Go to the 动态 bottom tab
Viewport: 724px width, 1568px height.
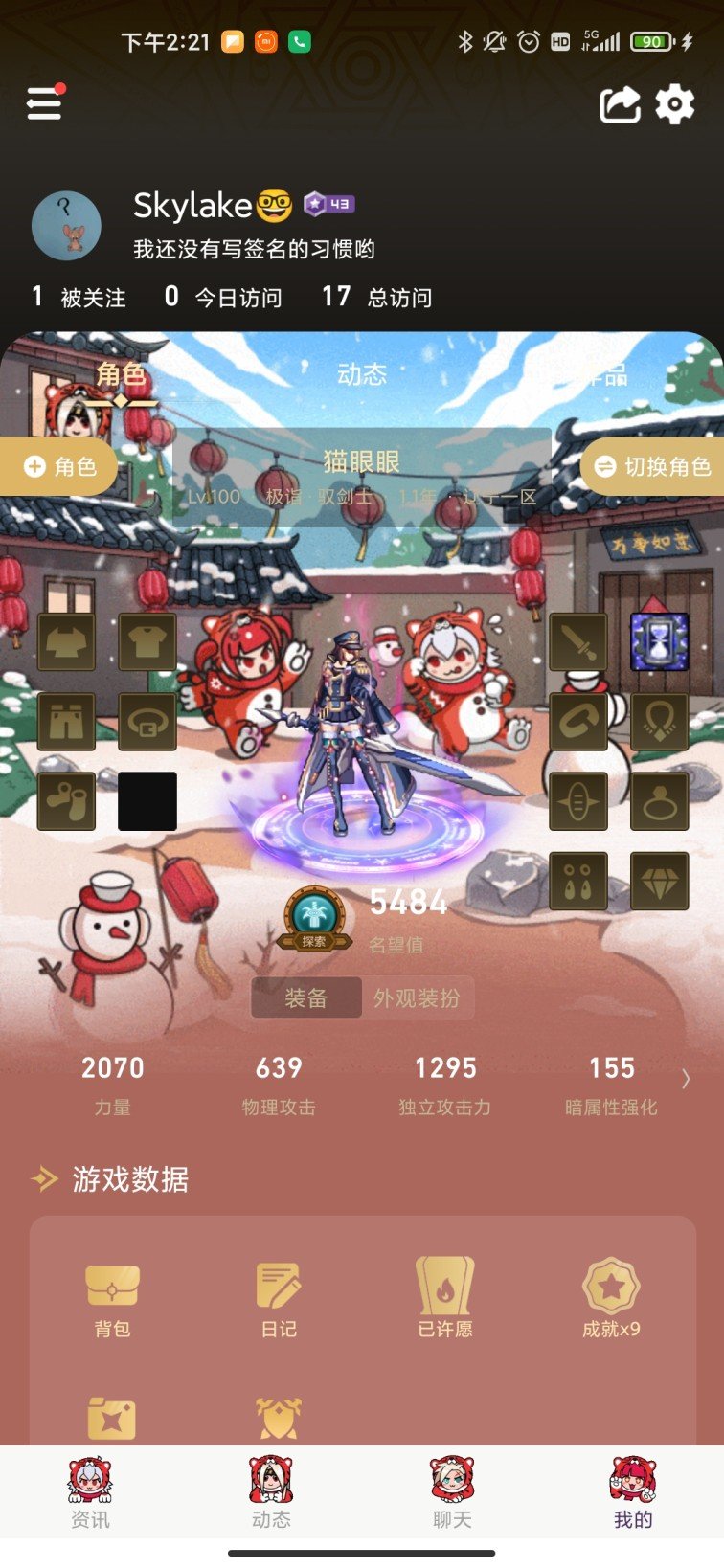[x=271, y=1493]
